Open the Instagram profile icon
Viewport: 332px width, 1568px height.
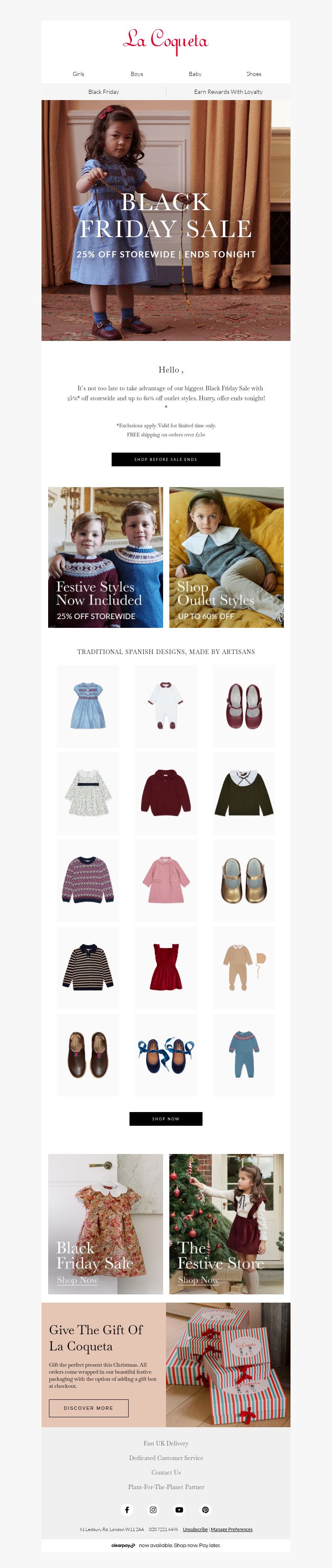(x=153, y=1509)
